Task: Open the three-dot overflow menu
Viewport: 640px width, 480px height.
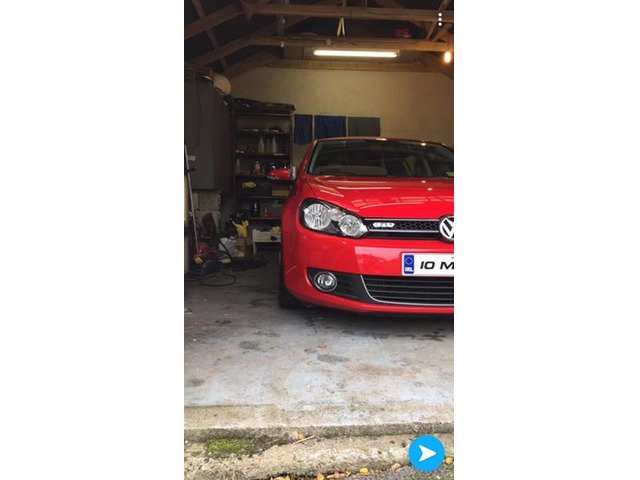Action: [440, 19]
